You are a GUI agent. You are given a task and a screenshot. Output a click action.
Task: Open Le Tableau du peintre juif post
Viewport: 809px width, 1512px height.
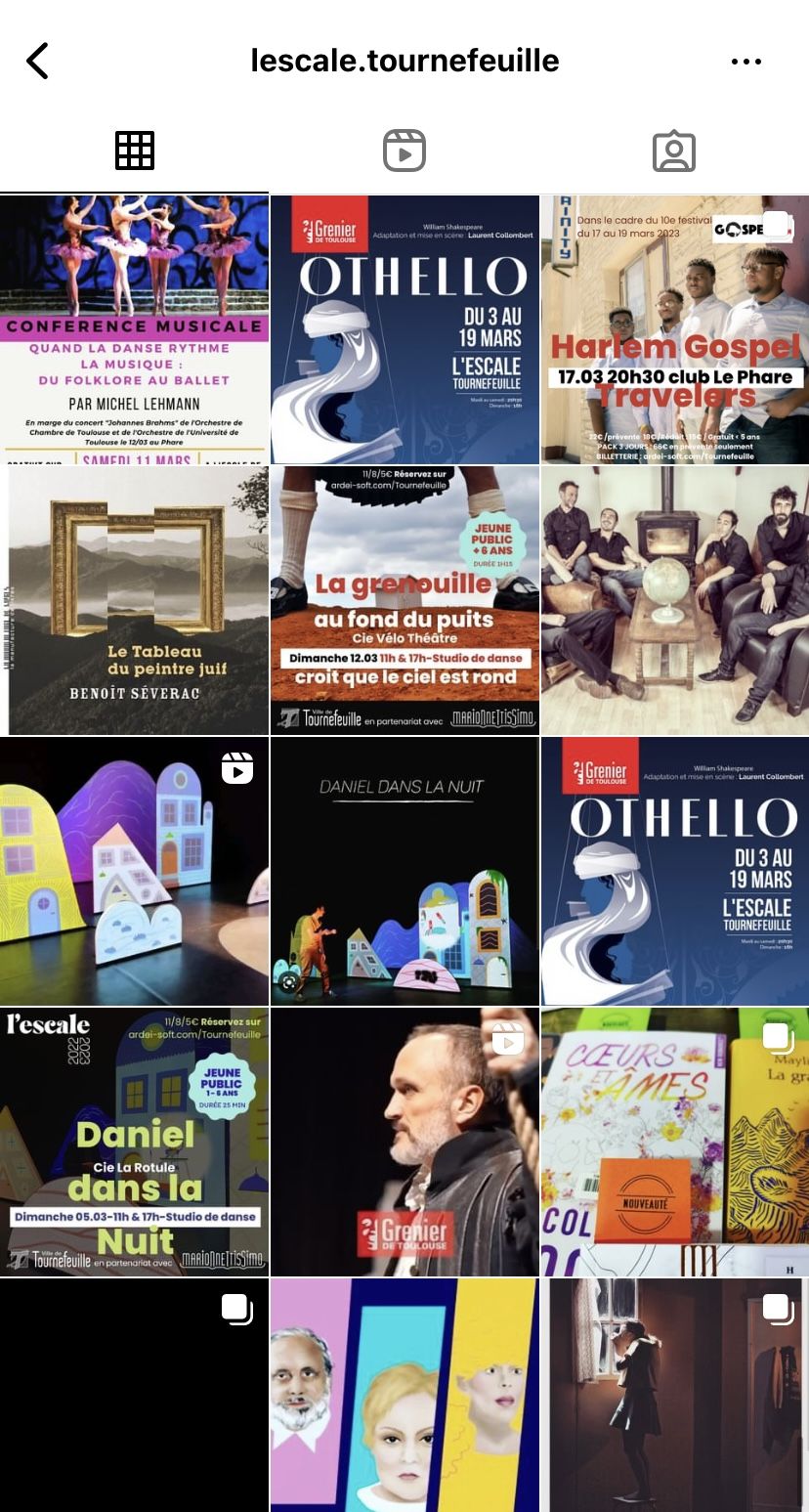point(134,600)
